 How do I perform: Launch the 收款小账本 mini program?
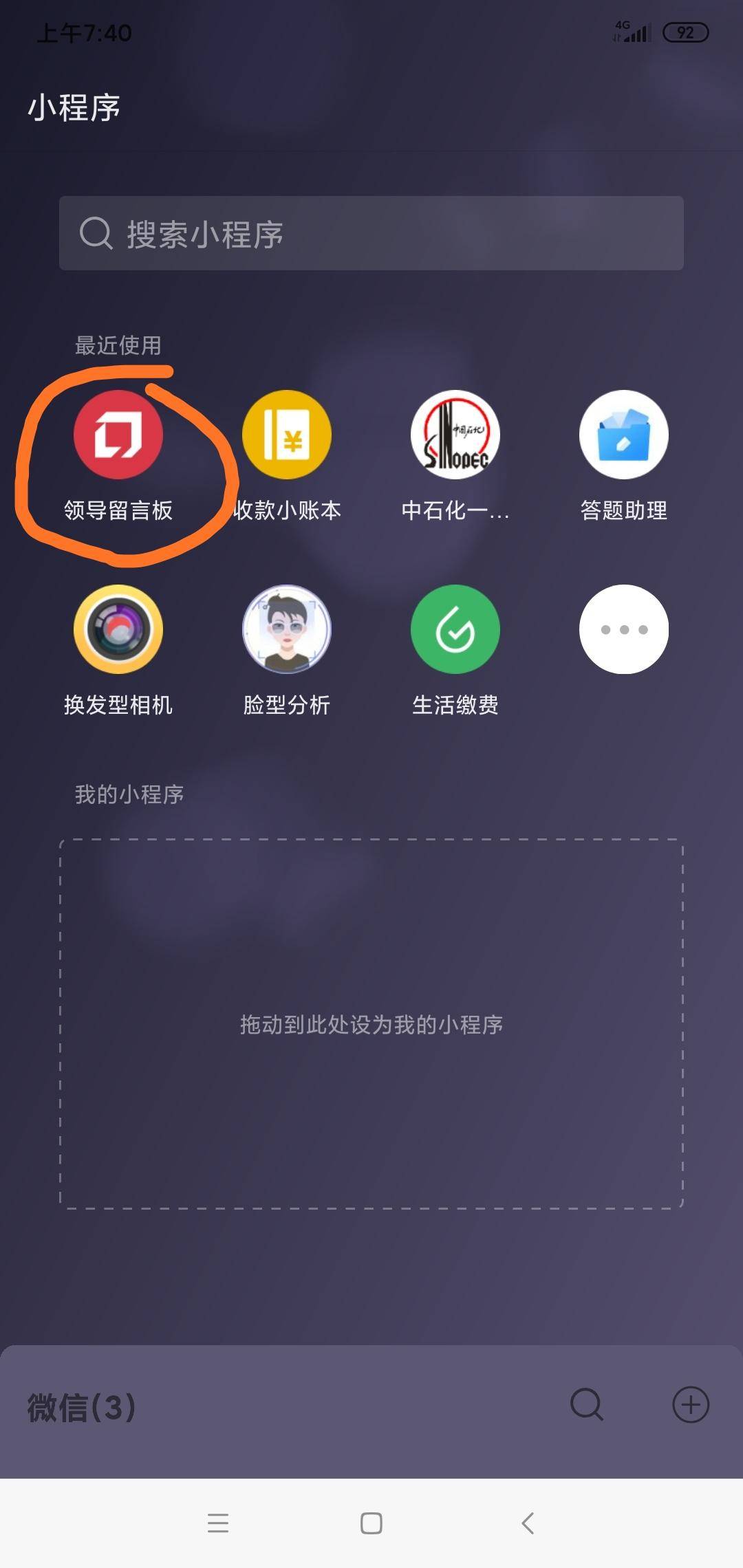(x=287, y=435)
